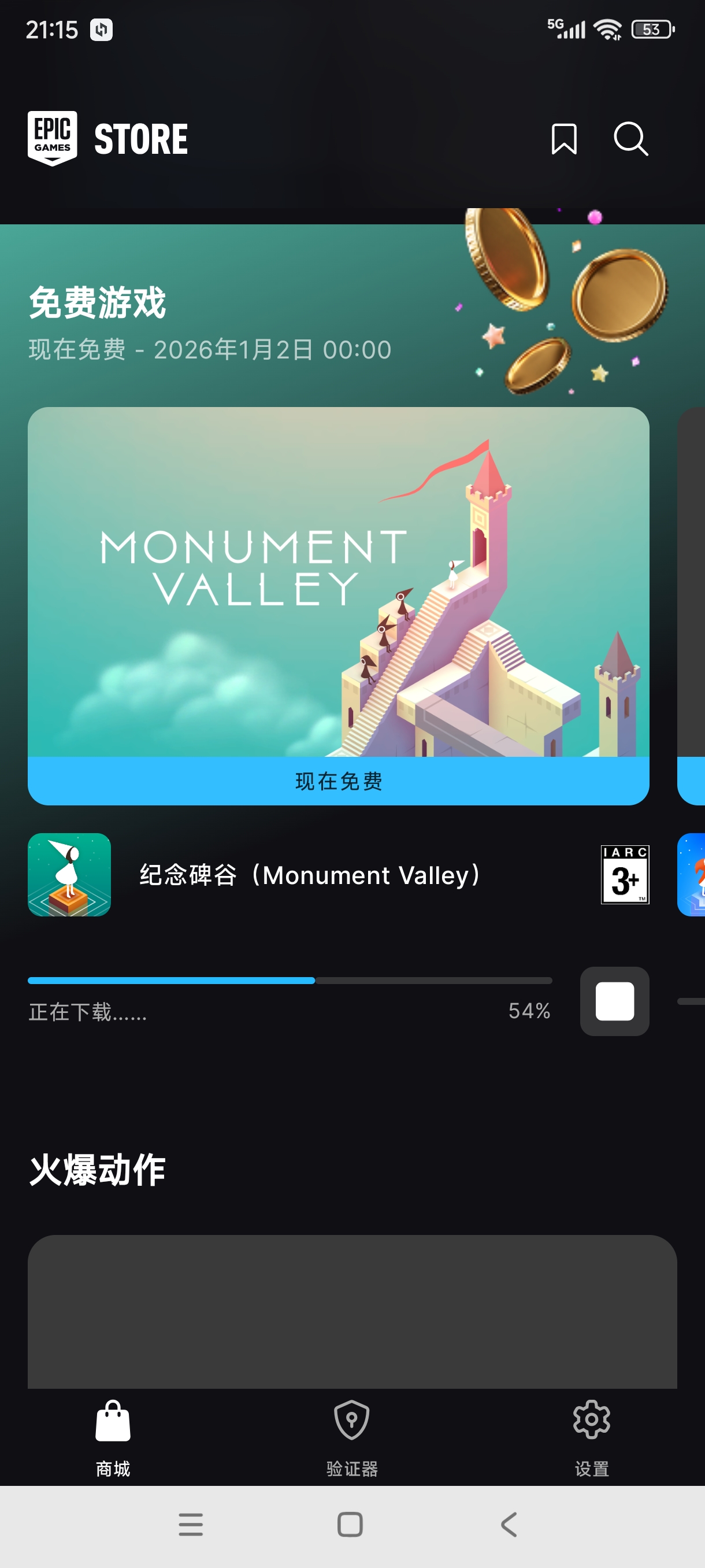
Task: Go back with the system back button
Action: click(509, 1525)
